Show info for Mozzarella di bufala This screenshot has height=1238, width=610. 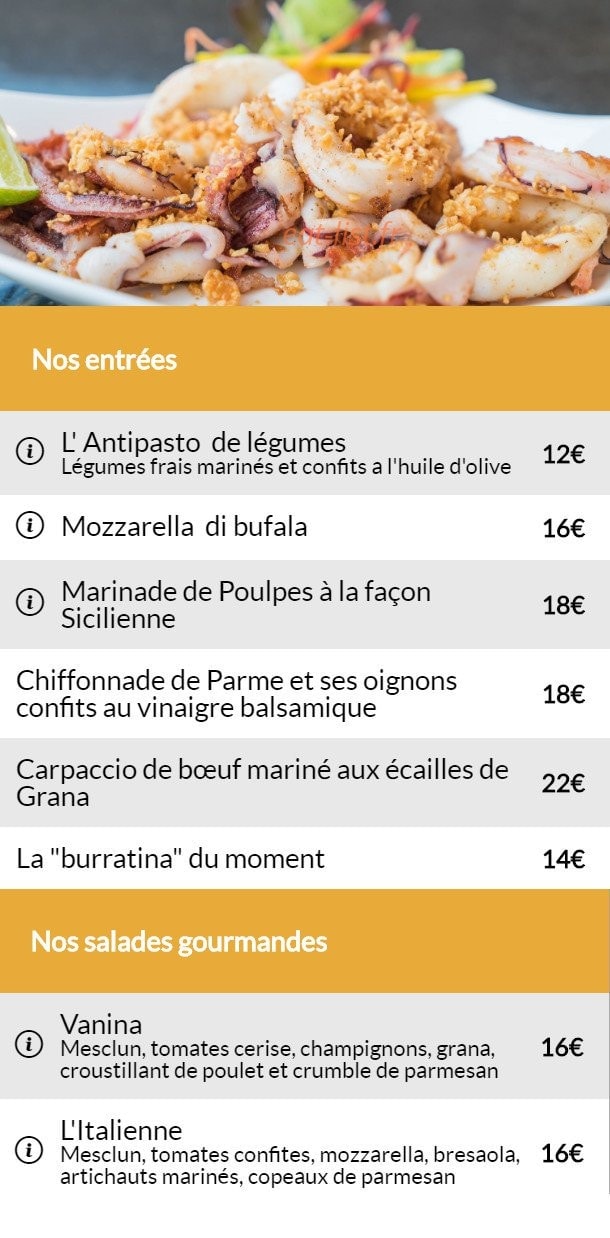30,526
